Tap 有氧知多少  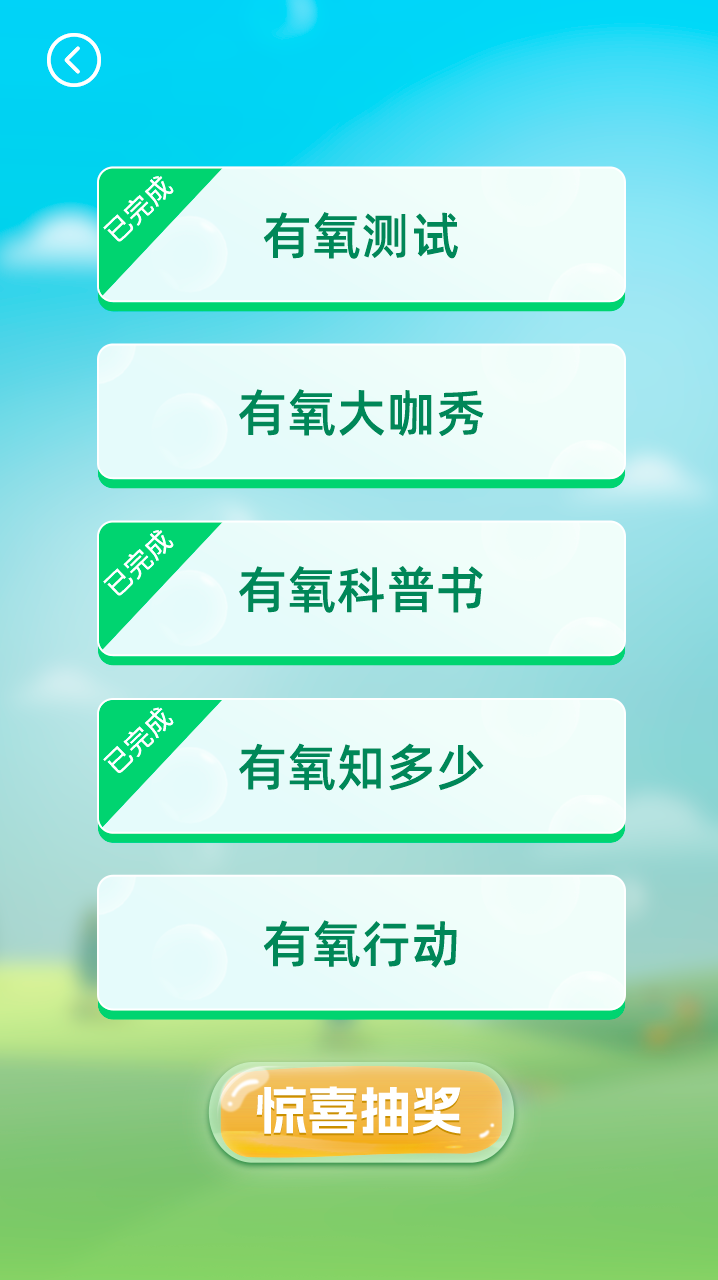[361, 768]
